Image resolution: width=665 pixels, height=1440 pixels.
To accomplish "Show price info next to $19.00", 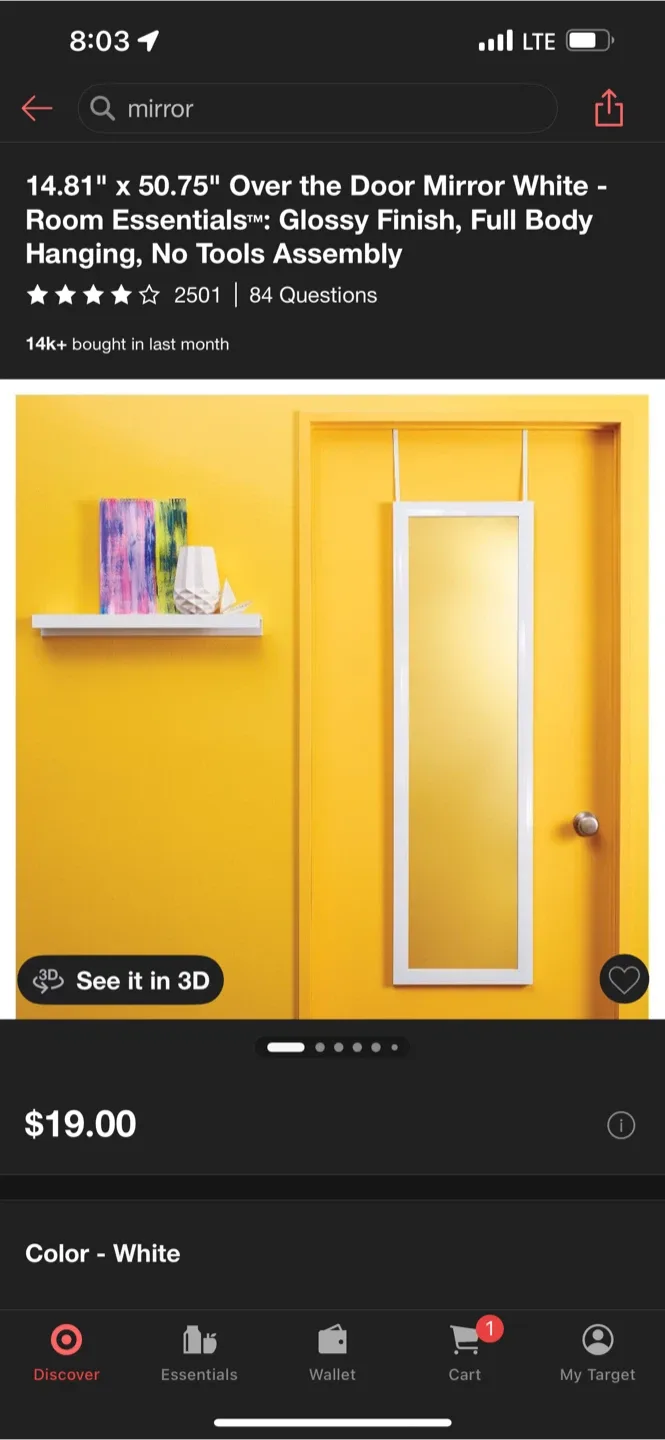I will click(620, 1125).
